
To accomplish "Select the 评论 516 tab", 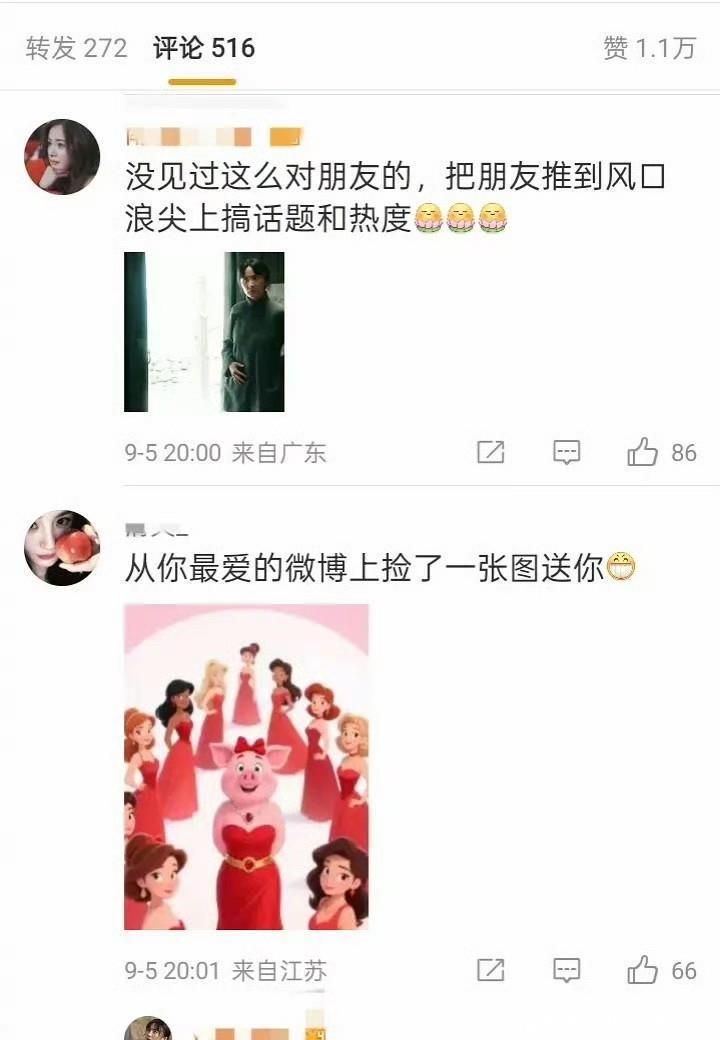I will (204, 48).
